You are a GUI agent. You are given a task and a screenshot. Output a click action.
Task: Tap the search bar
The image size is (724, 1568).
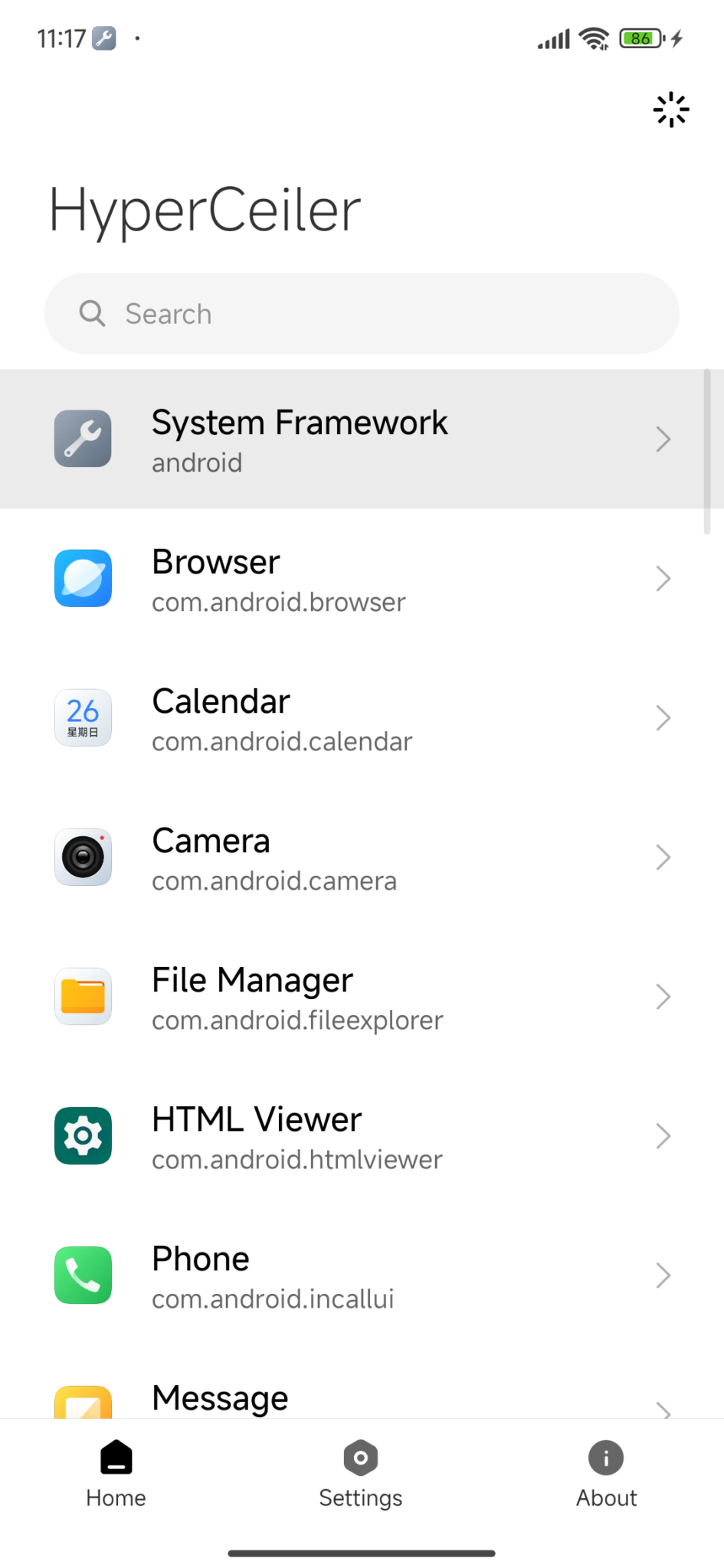point(360,313)
